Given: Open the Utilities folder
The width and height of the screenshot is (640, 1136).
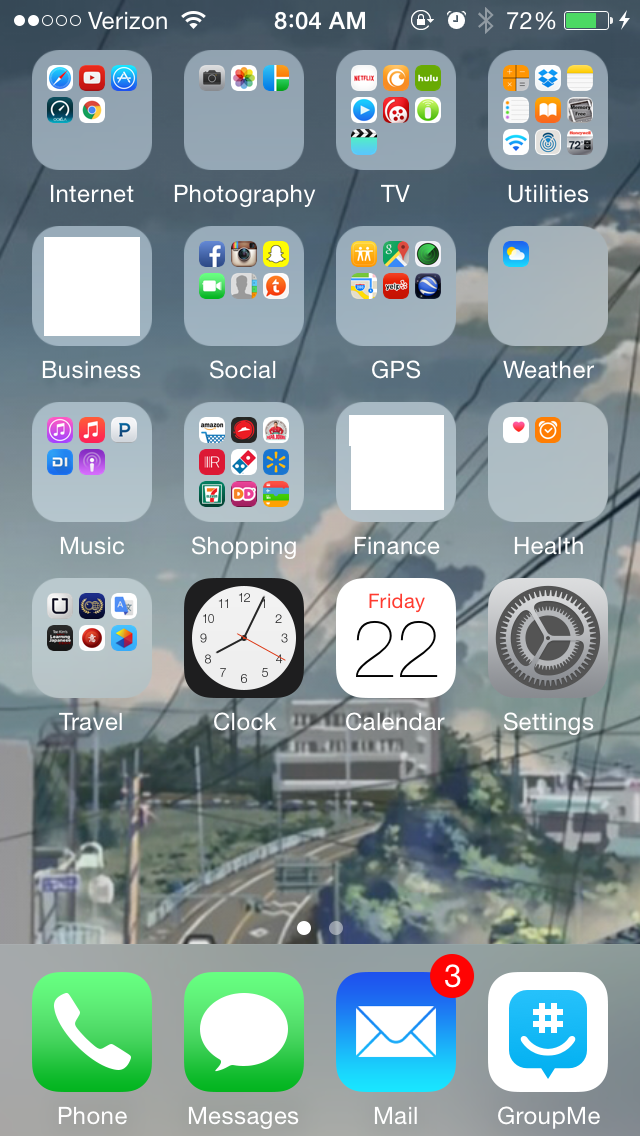Looking at the screenshot, I should tap(548, 110).
